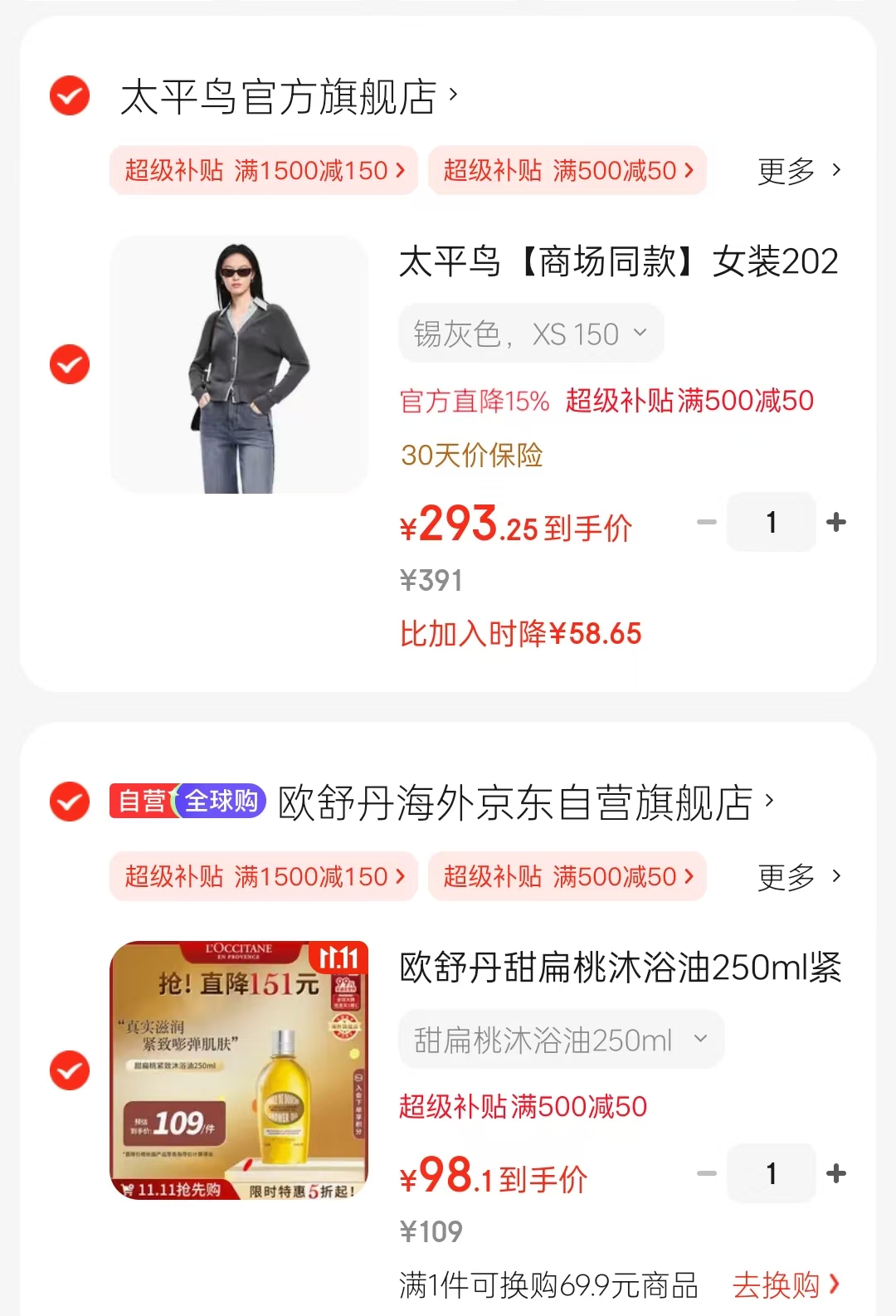Change the 锡灰色, XS 150 variant

pos(531,334)
